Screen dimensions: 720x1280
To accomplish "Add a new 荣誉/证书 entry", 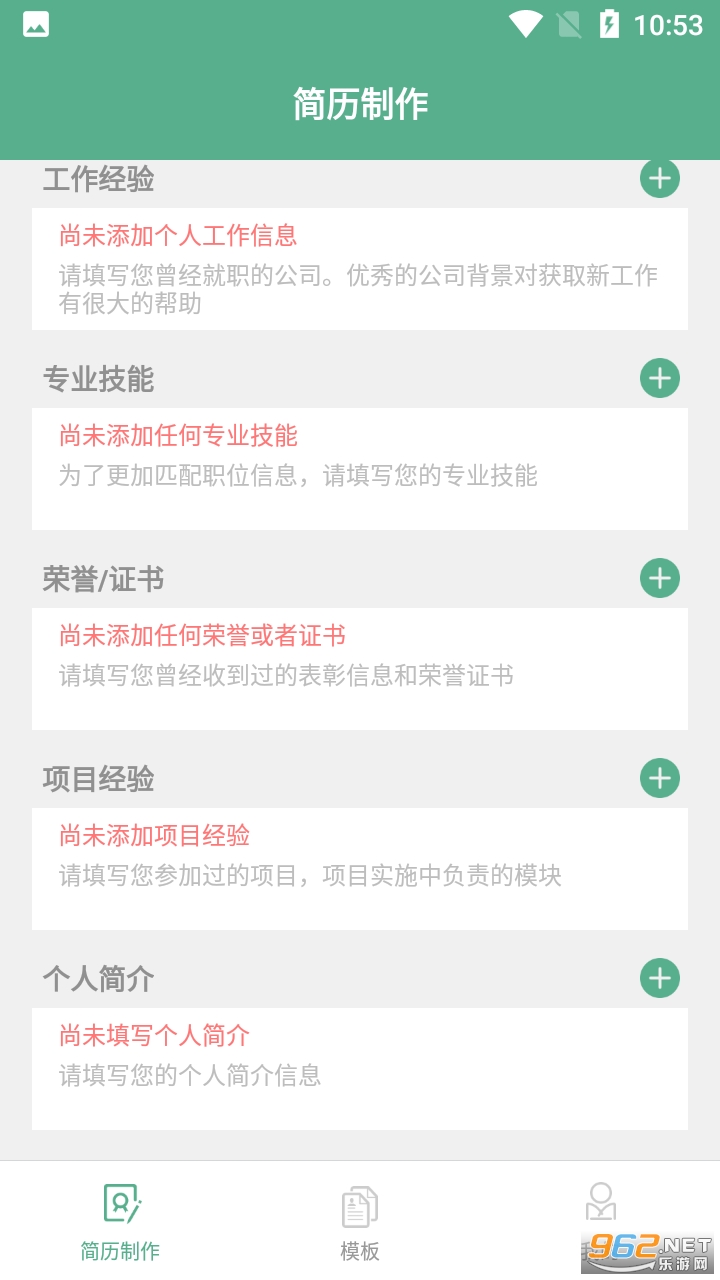I will (660, 578).
